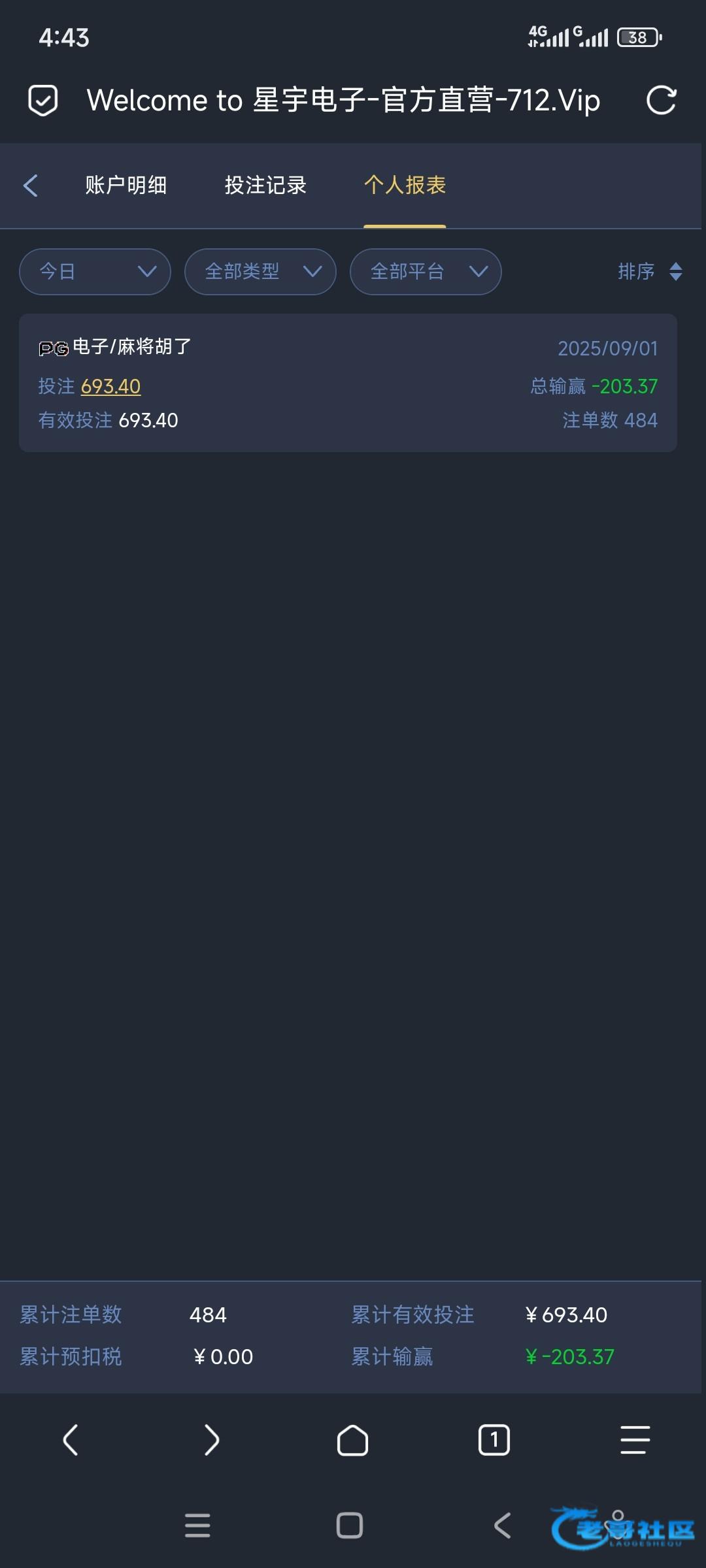Go back using the in-page back arrow
The height and width of the screenshot is (1568, 706).
click(x=31, y=186)
